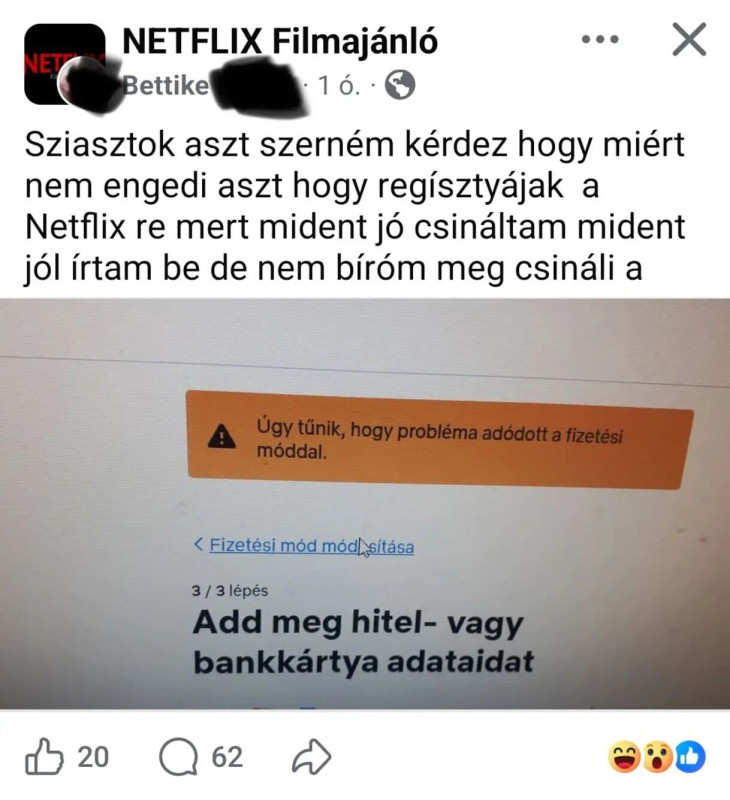Close the post with the X
Viewport: 730px width, 800px height.
689,40
